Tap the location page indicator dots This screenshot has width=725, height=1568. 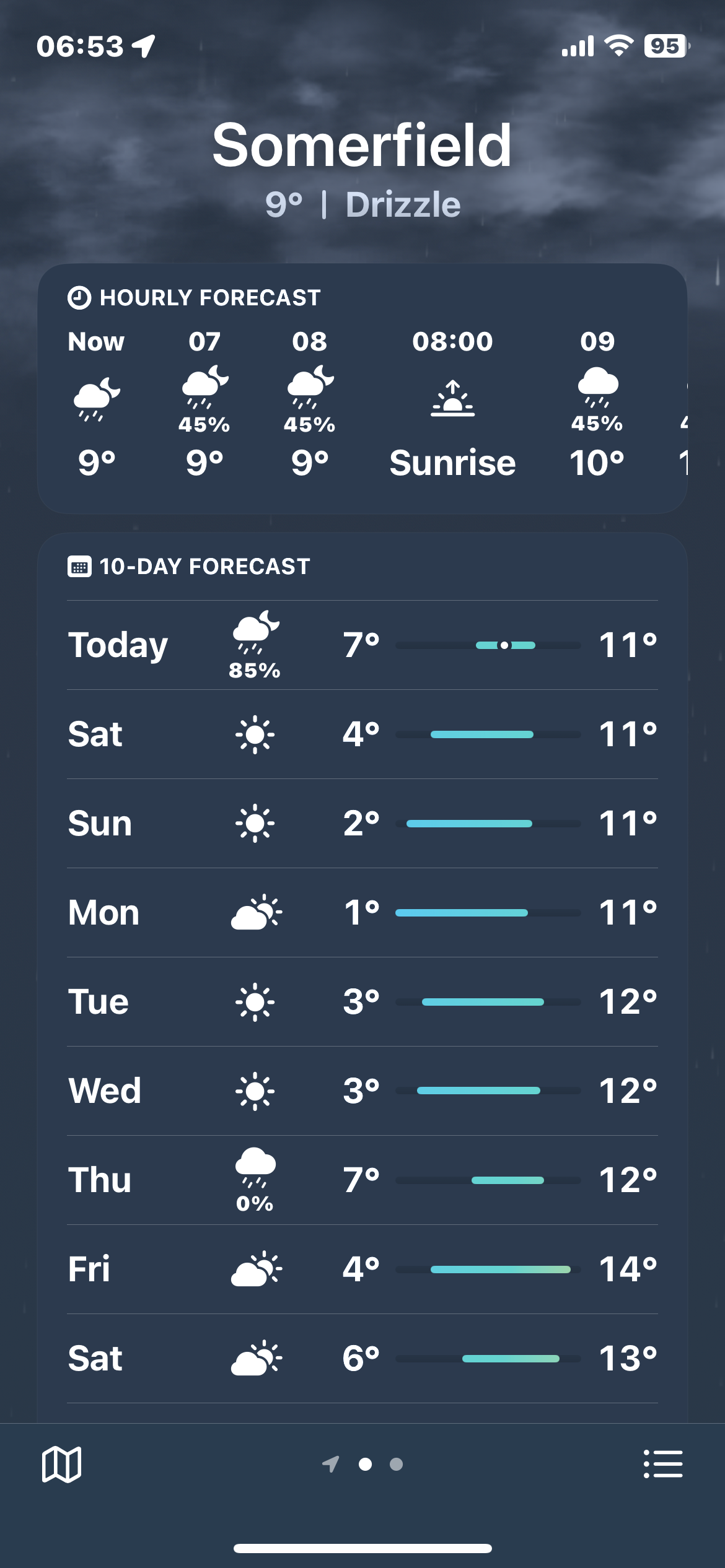click(x=366, y=1465)
